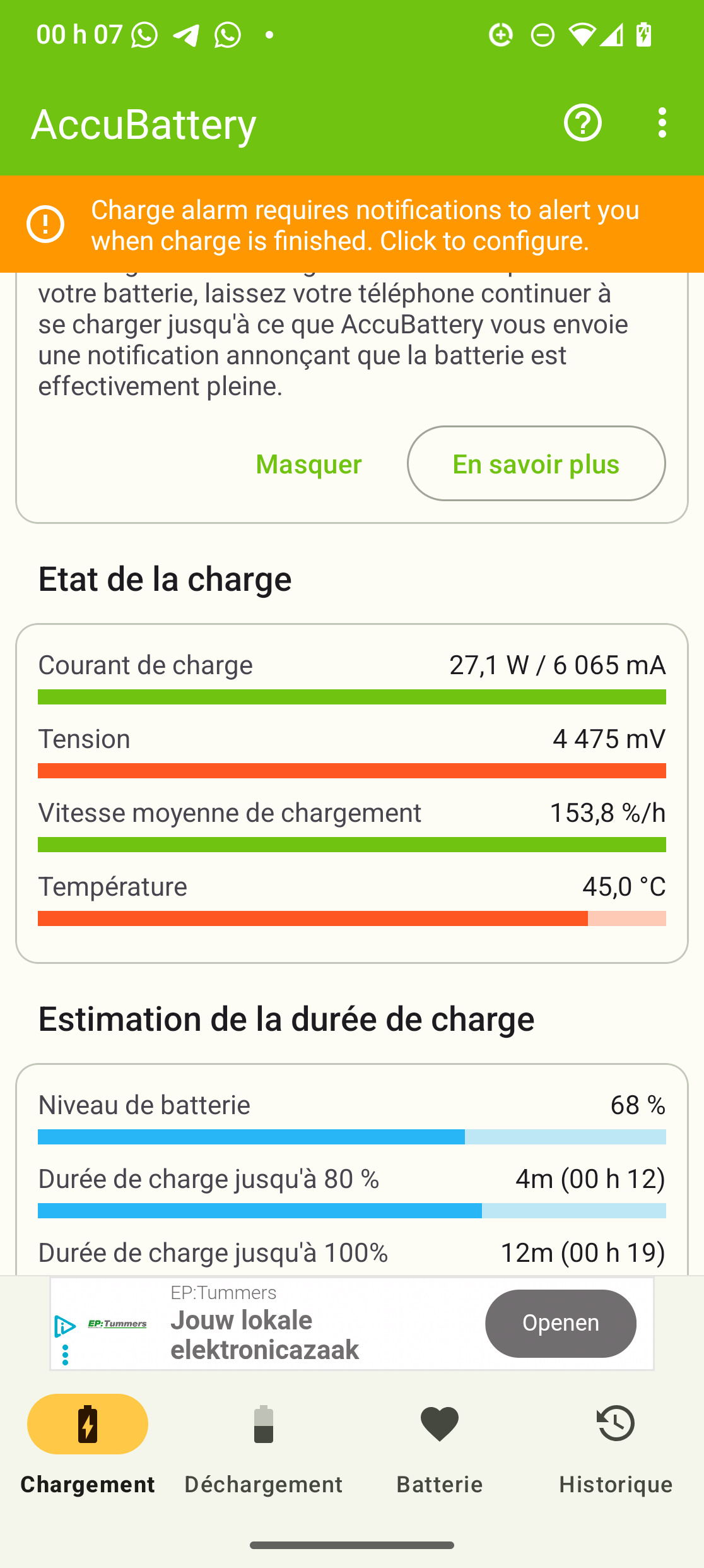Open the overflow menu
Screen dimensions: 704x1568
coord(662,122)
